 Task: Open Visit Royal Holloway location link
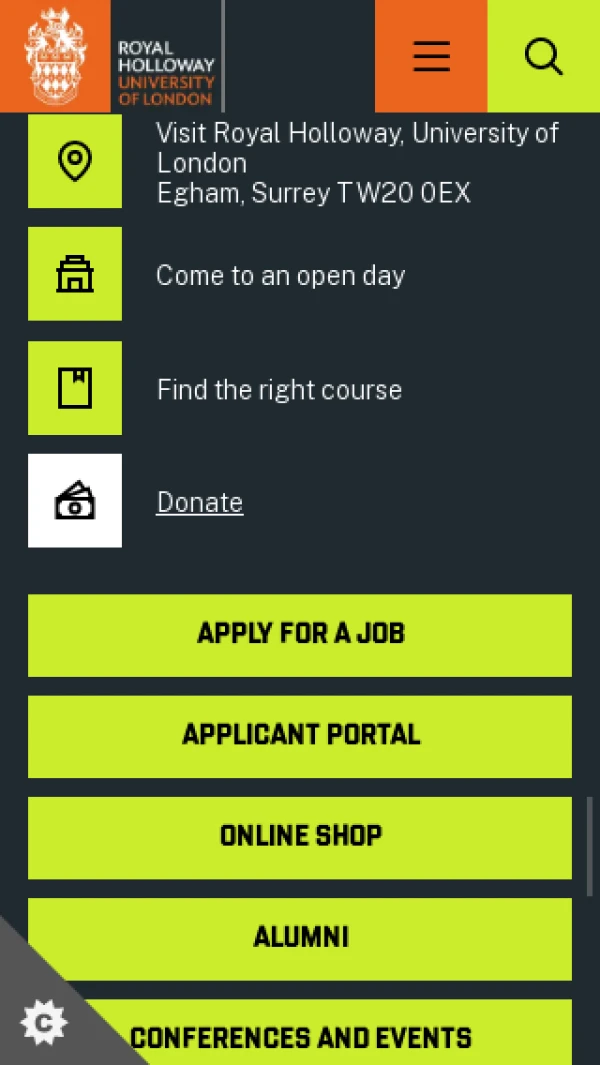357,162
